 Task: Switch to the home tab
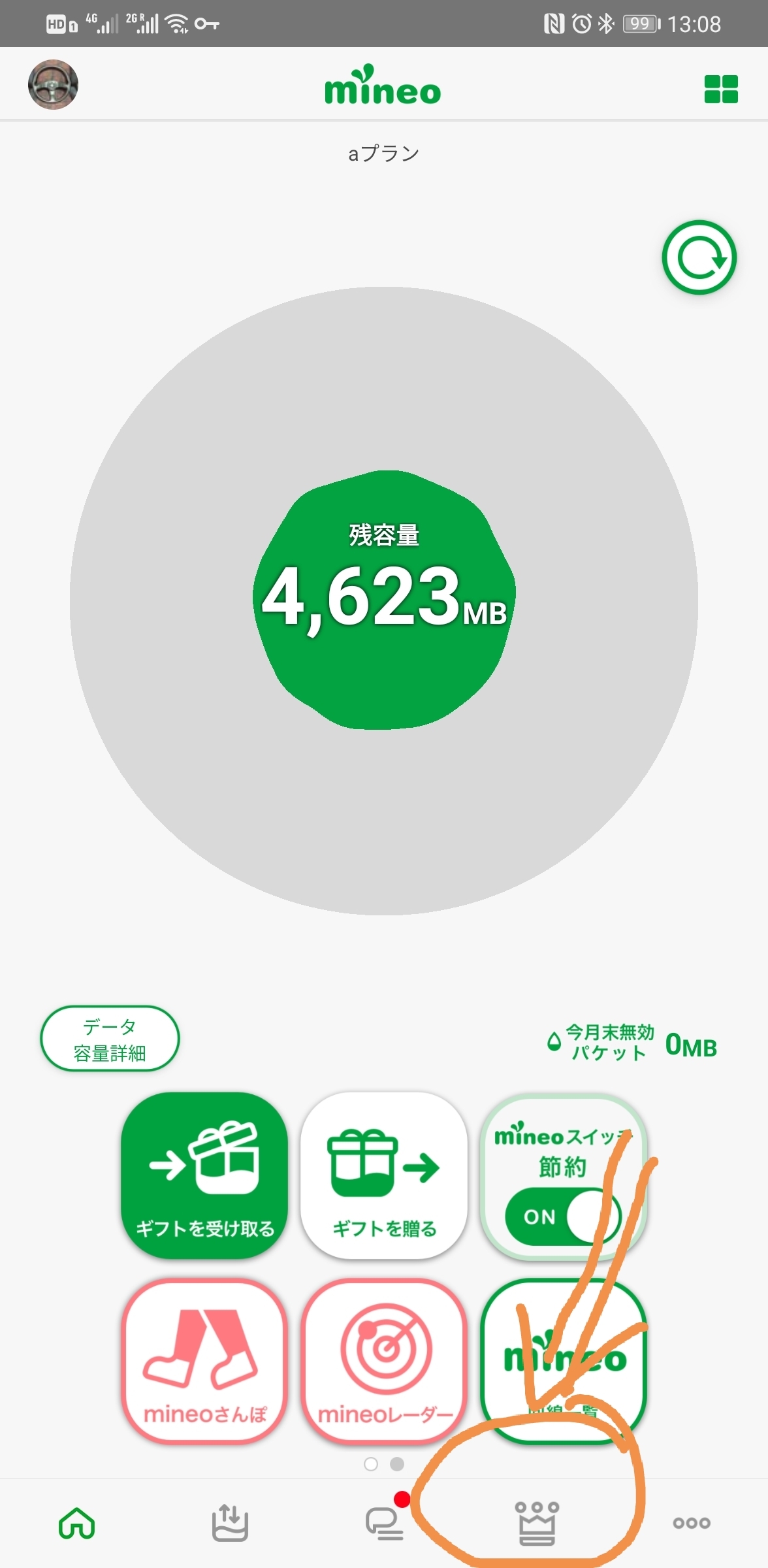tap(77, 1524)
